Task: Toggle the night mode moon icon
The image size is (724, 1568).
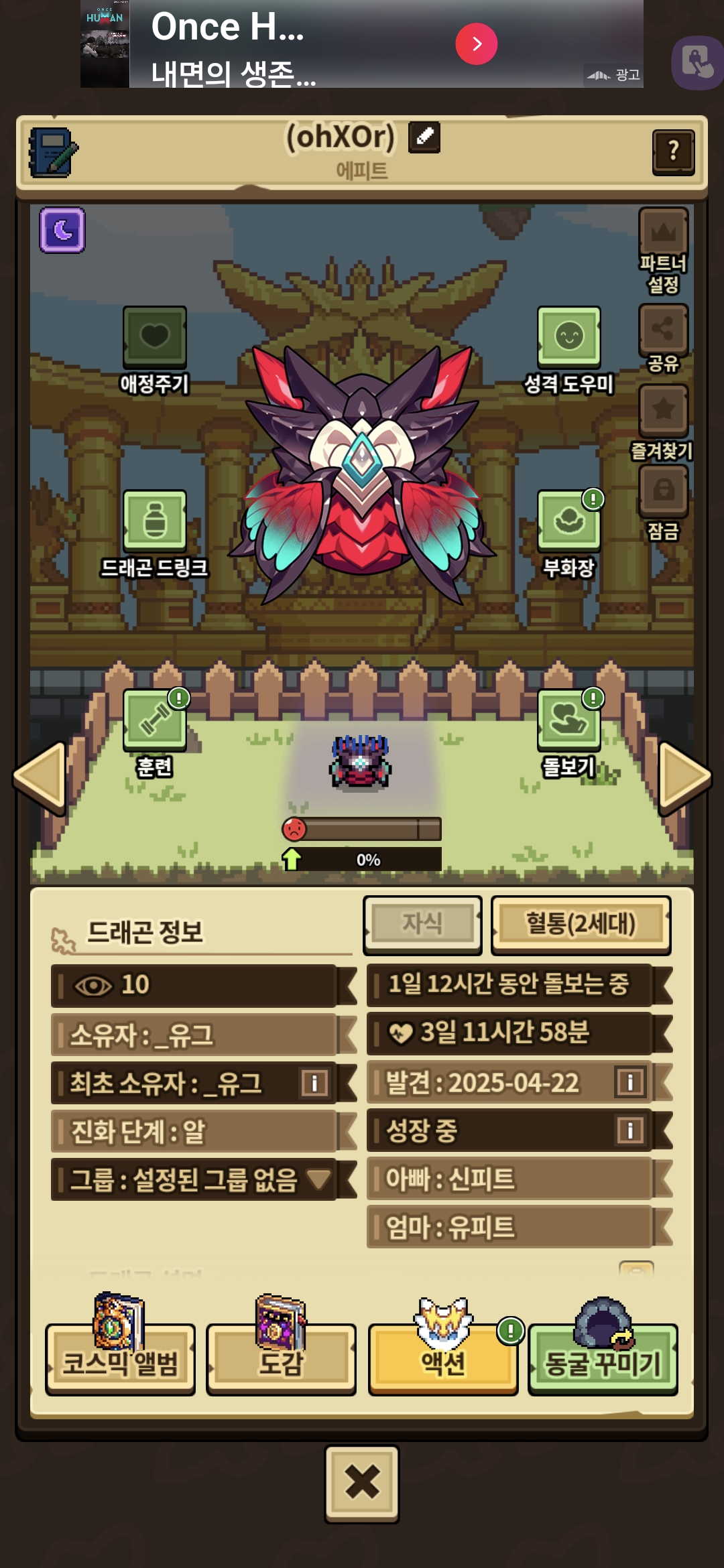Action: pos(62,231)
